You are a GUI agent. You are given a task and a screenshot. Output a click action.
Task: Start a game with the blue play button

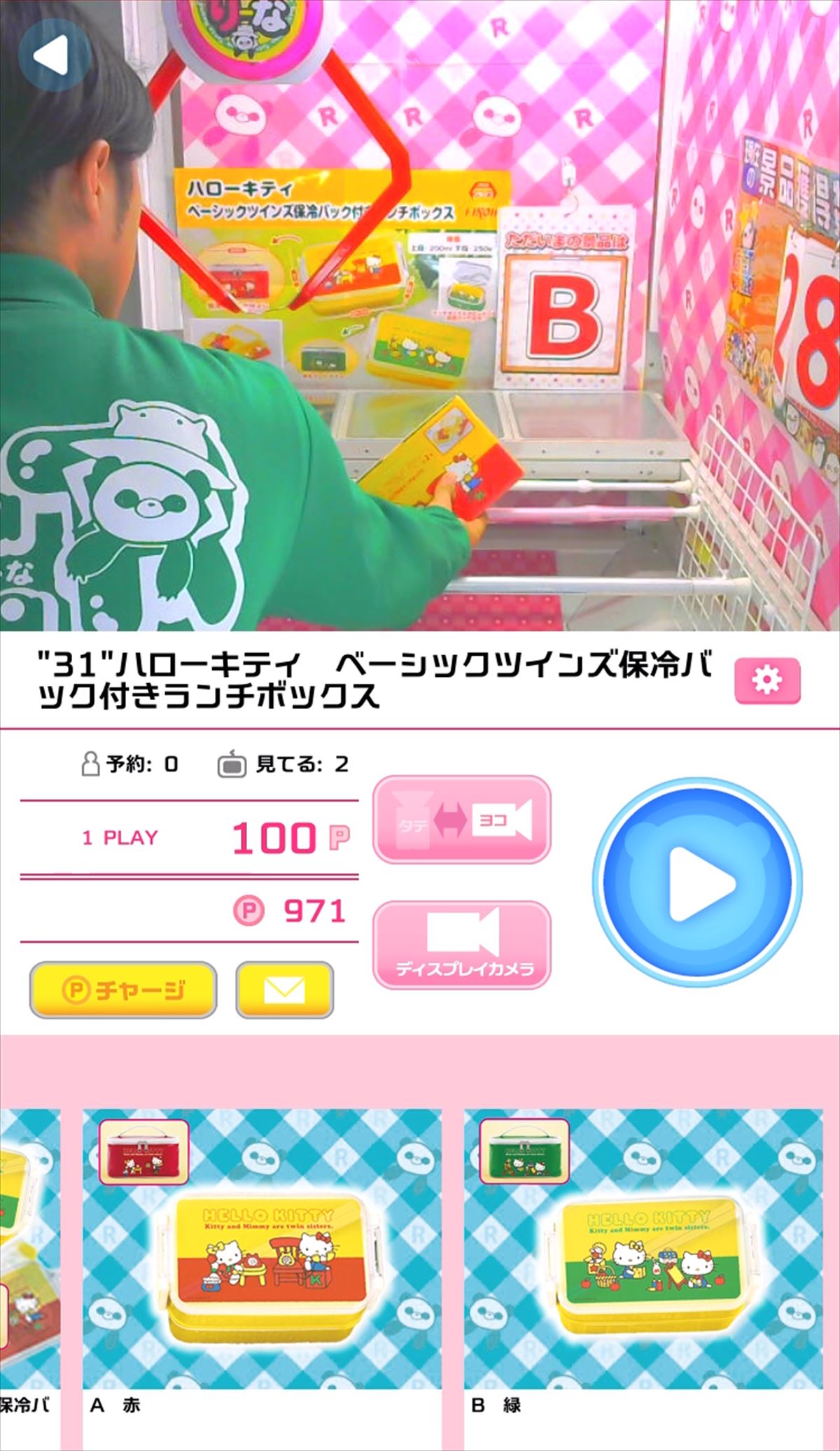click(697, 881)
